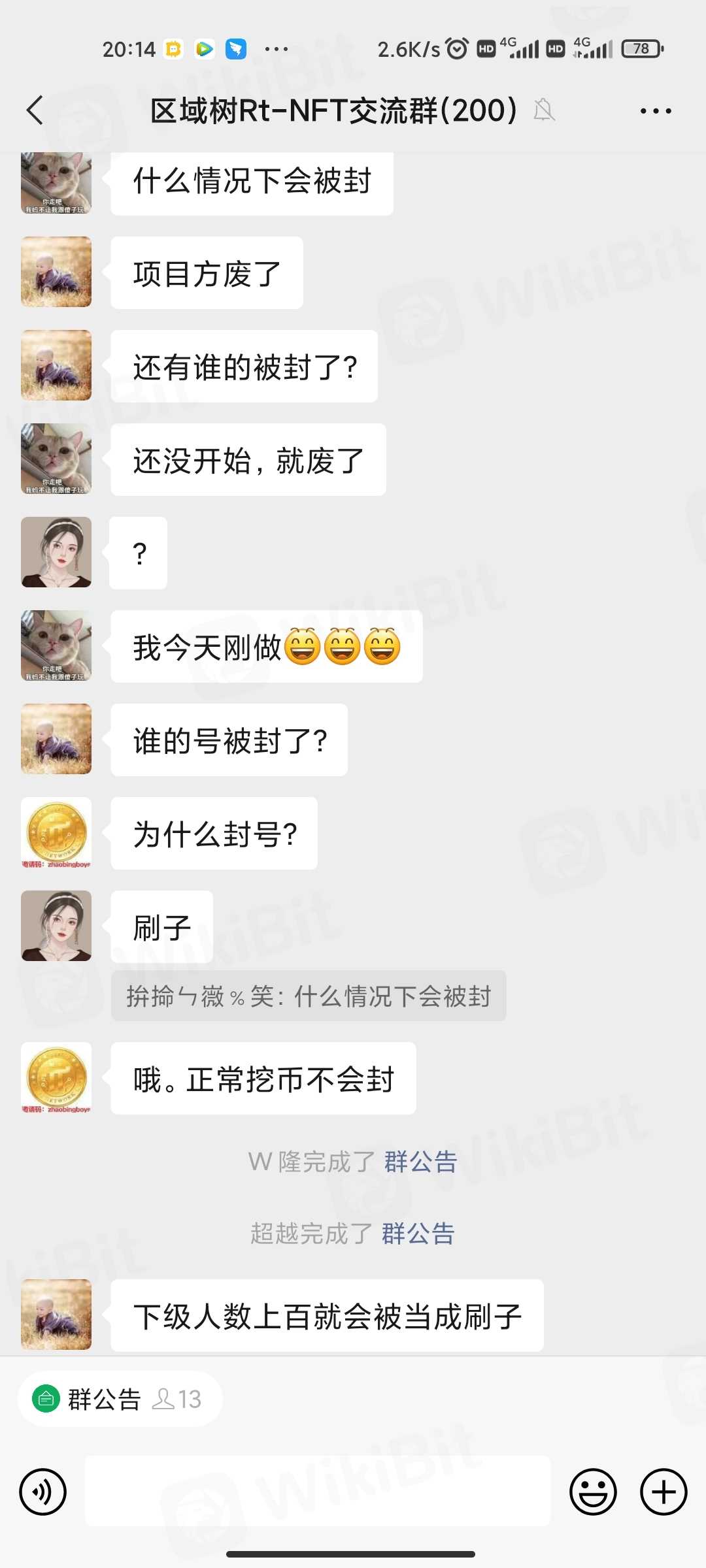Open 群公告 link after W 隆完成了
The width and height of the screenshot is (706, 1568).
pyautogui.click(x=420, y=1162)
